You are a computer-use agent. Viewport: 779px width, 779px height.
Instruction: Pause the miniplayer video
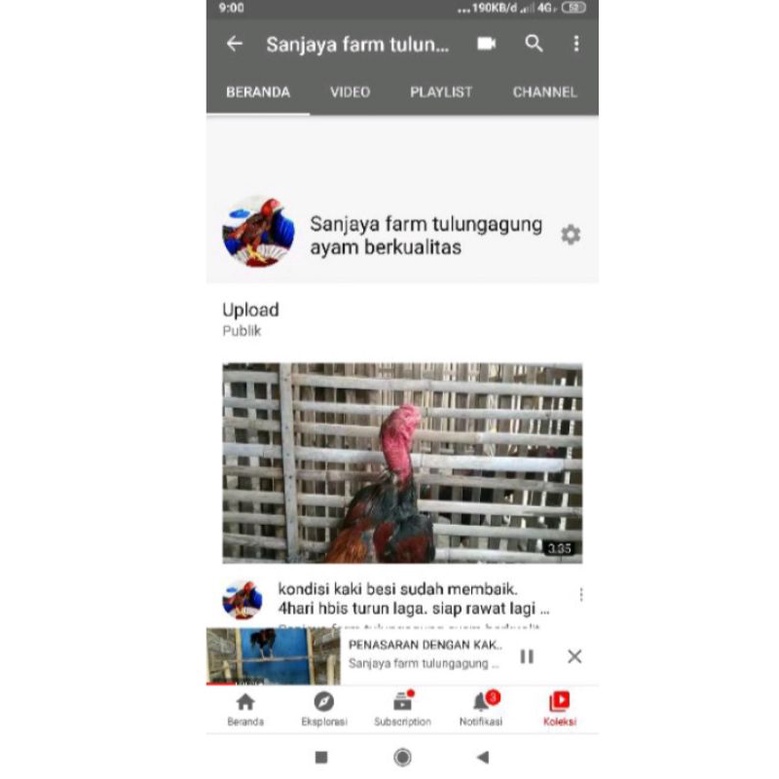point(527,657)
